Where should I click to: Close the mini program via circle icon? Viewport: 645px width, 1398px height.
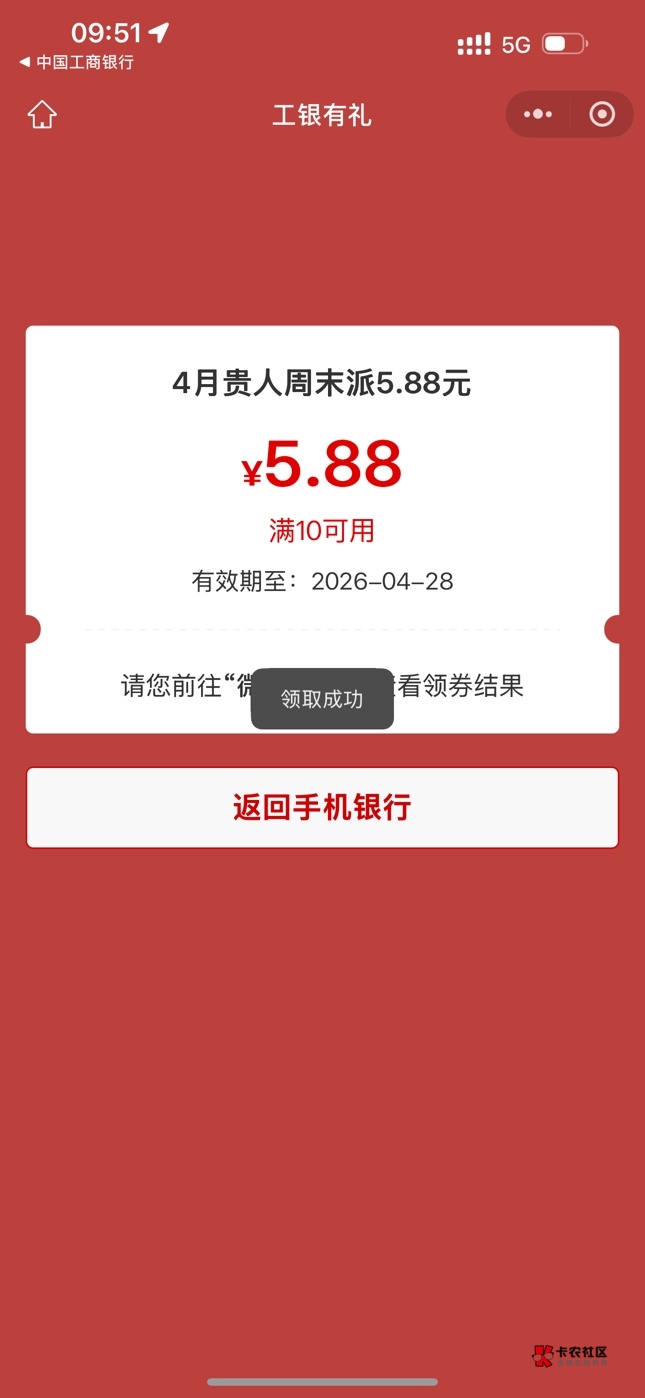click(x=602, y=115)
